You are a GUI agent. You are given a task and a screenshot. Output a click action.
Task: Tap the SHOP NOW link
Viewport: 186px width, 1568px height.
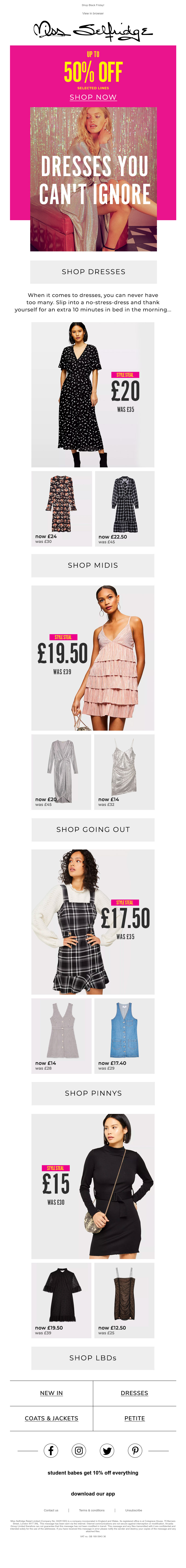(x=93, y=97)
